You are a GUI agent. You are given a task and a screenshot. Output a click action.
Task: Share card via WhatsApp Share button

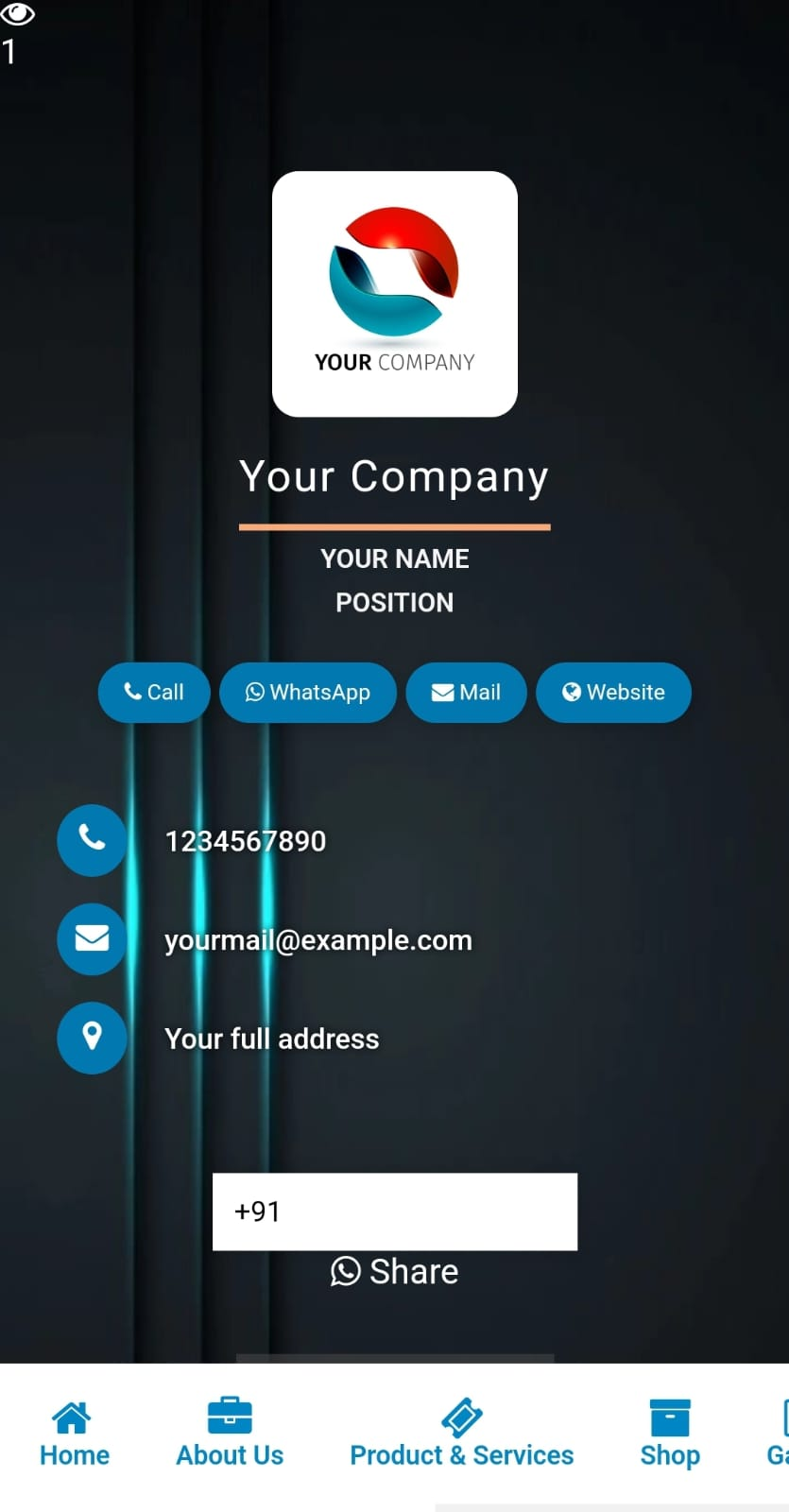(x=395, y=1272)
